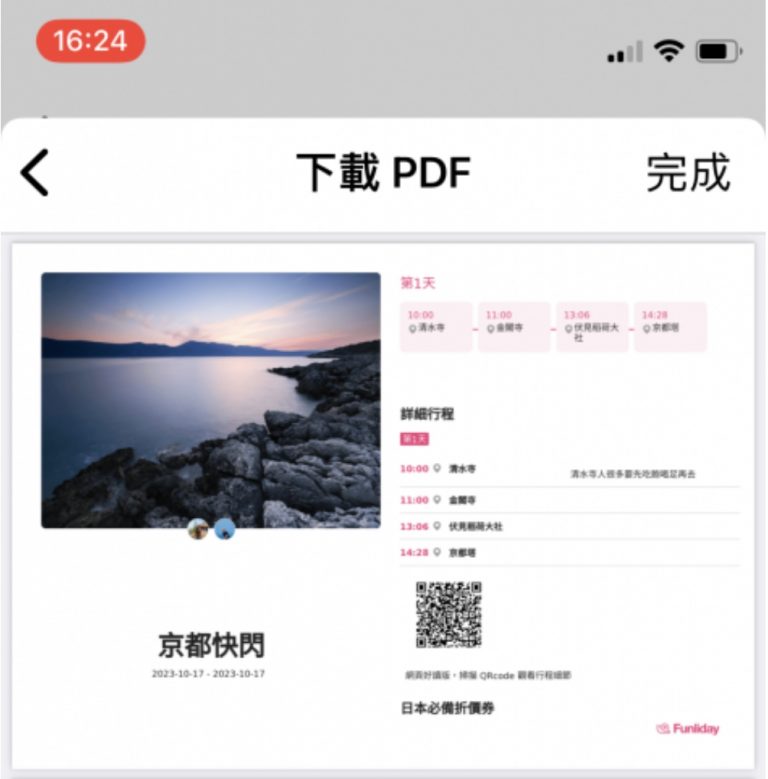
Task: Select the 10:00 清水寺 timeline card
Action: pyautogui.click(x=436, y=325)
